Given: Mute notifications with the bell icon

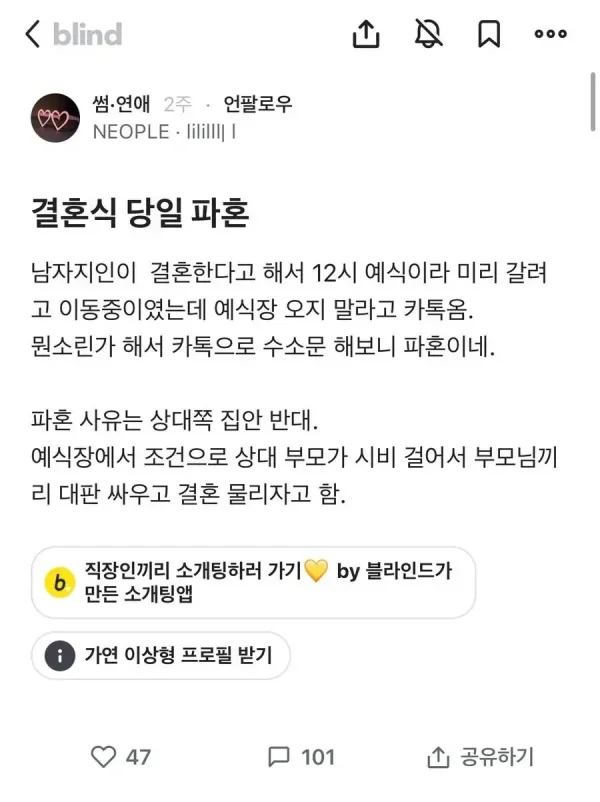Looking at the screenshot, I should pos(428,35).
